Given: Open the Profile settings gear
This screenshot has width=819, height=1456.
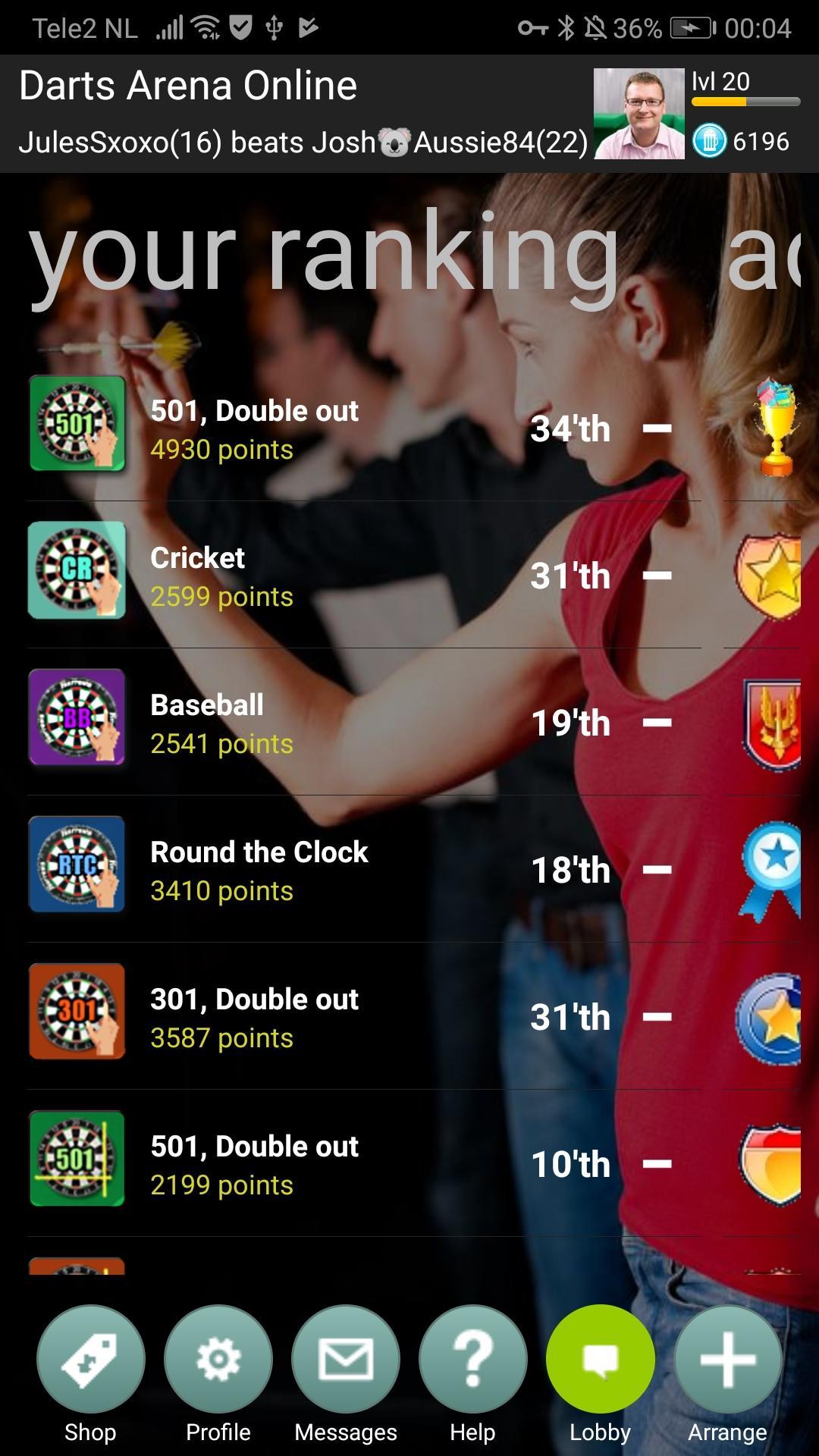Looking at the screenshot, I should (x=218, y=1360).
